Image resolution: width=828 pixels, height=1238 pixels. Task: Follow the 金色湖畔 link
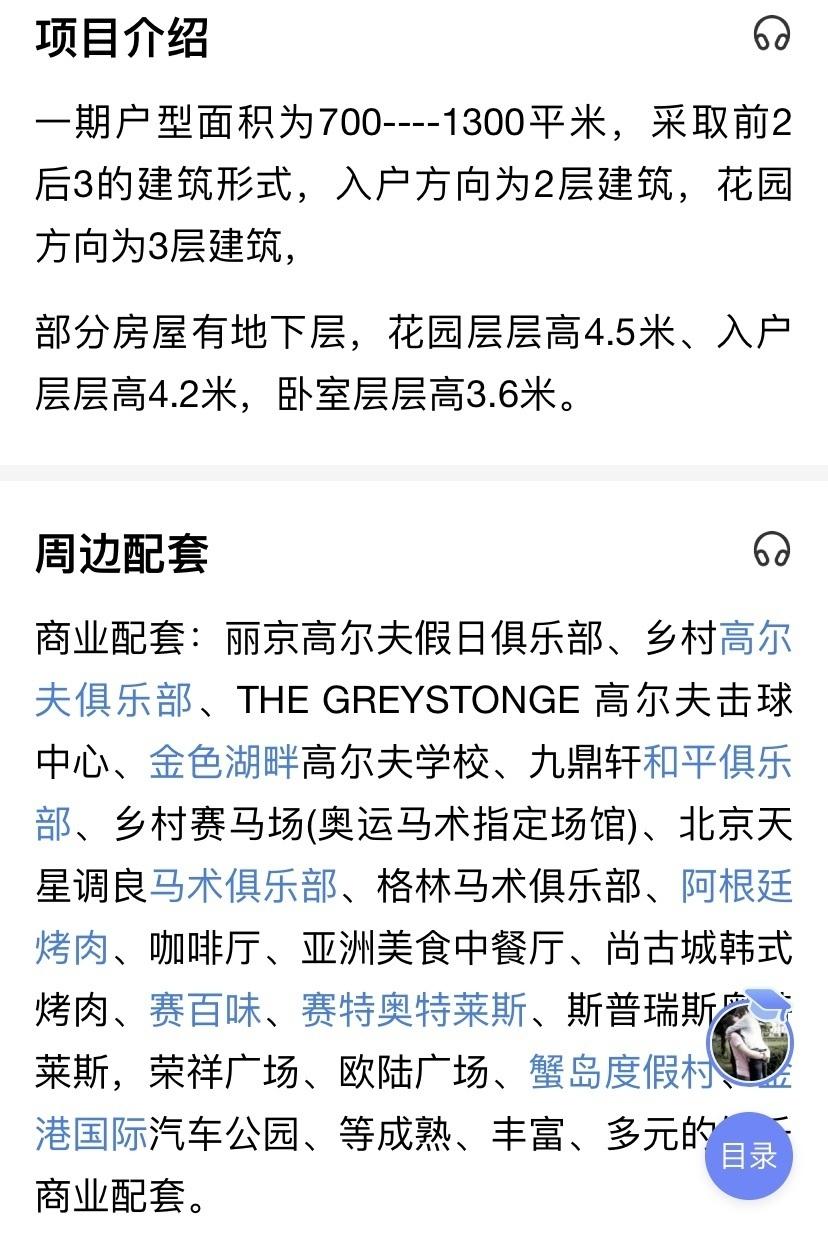(224, 763)
